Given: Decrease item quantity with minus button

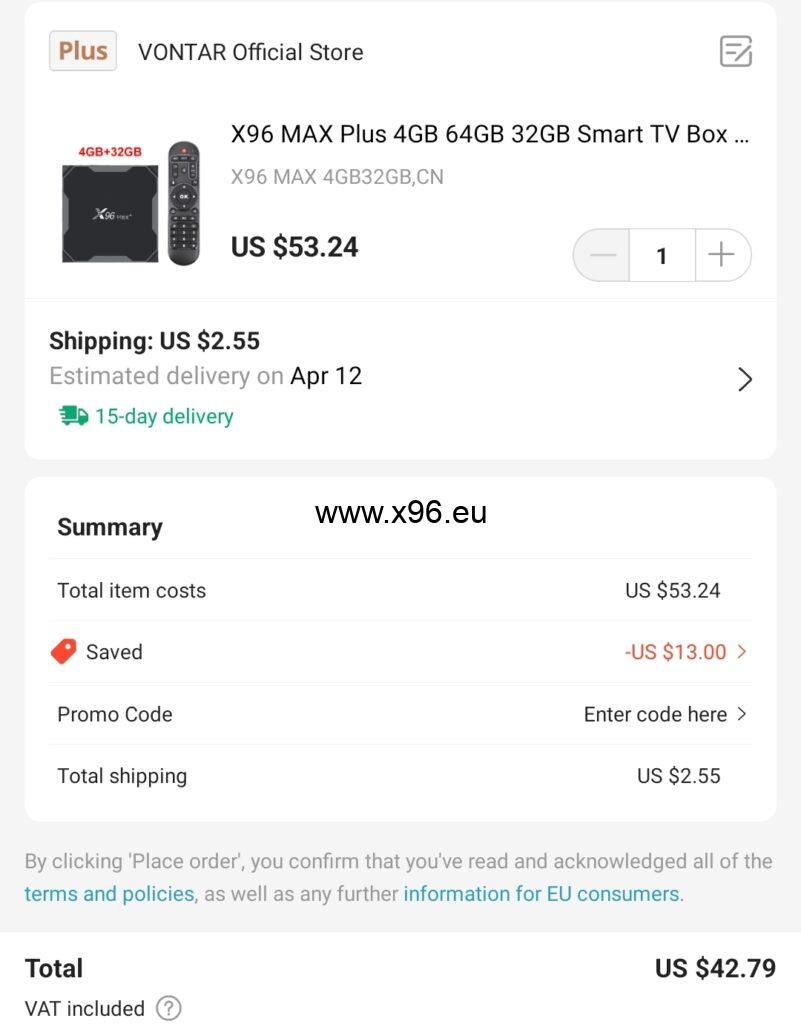Looking at the screenshot, I should (x=603, y=255).
